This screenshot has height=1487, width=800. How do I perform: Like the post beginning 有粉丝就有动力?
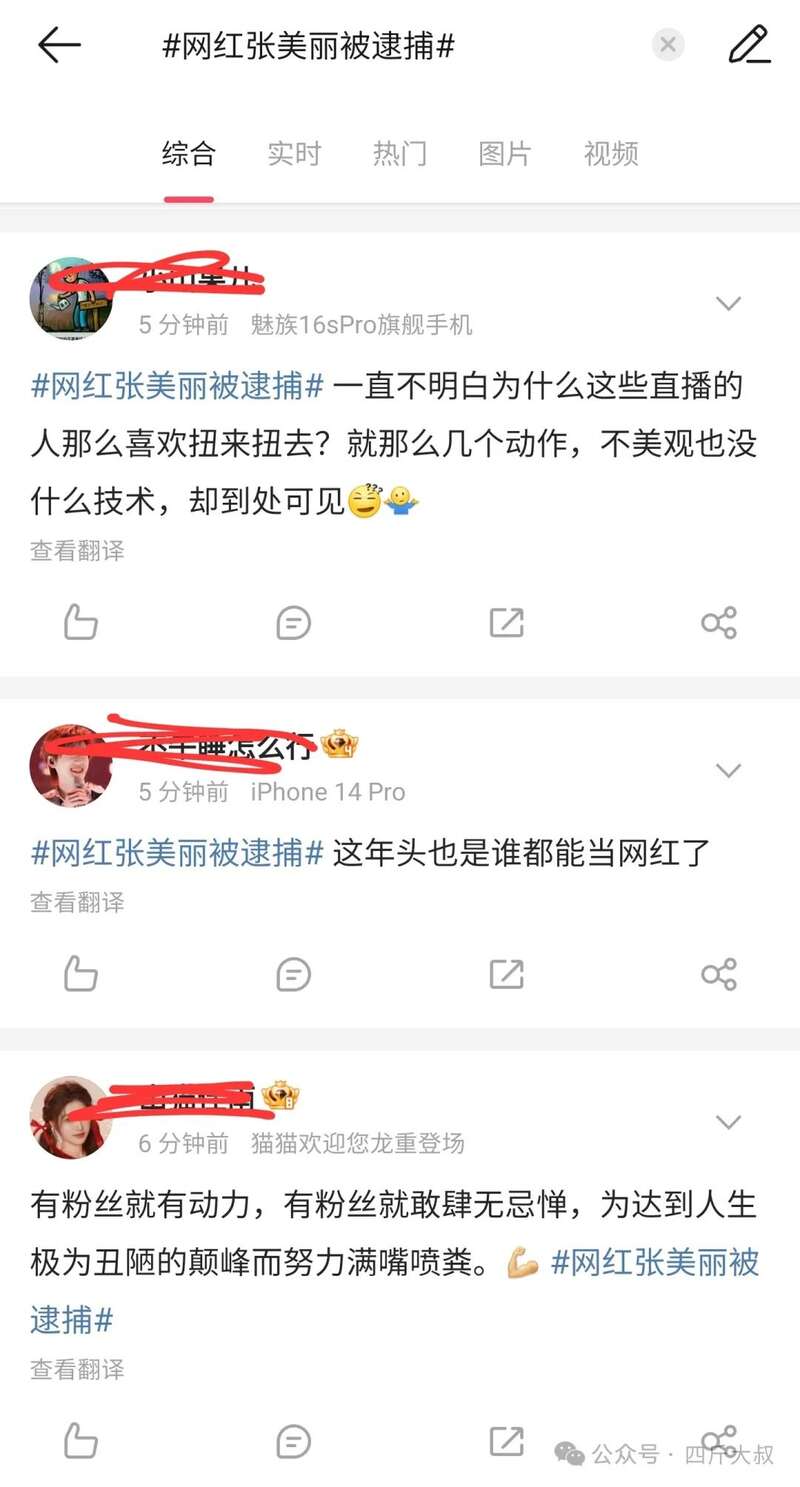[80, 1441]
